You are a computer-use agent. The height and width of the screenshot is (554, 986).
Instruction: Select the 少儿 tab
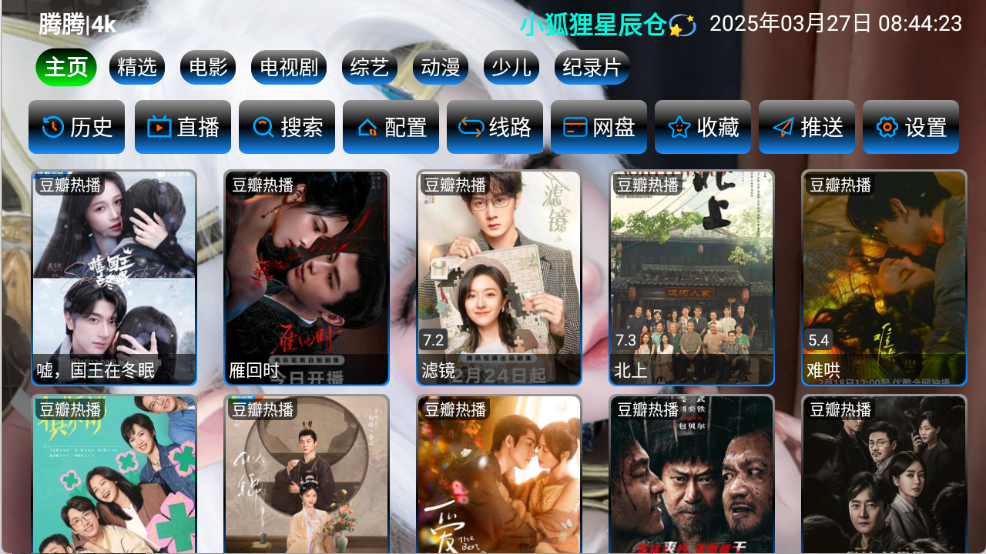(x=511, y=68)
